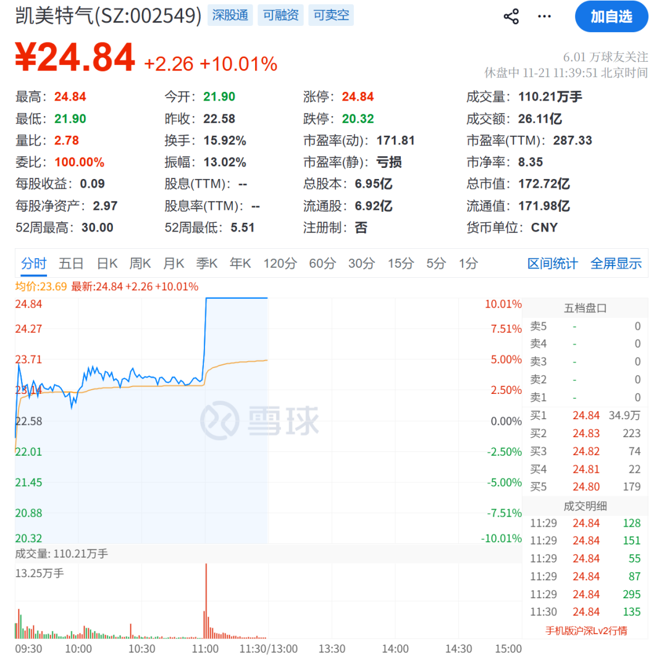Expand chart with 全屏显示

click(616, 263)
